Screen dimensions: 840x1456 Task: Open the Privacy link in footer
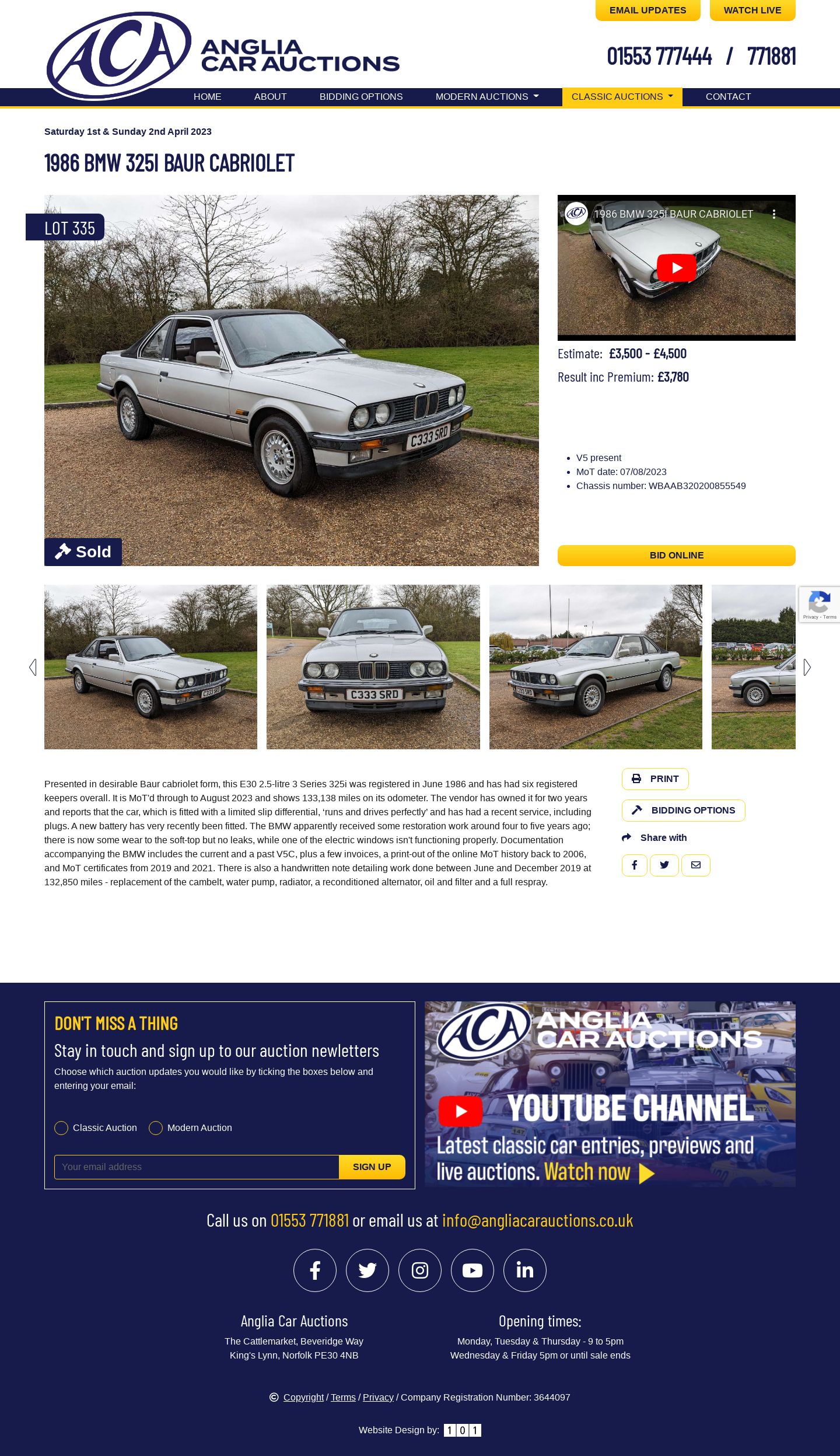[378, 1398]
